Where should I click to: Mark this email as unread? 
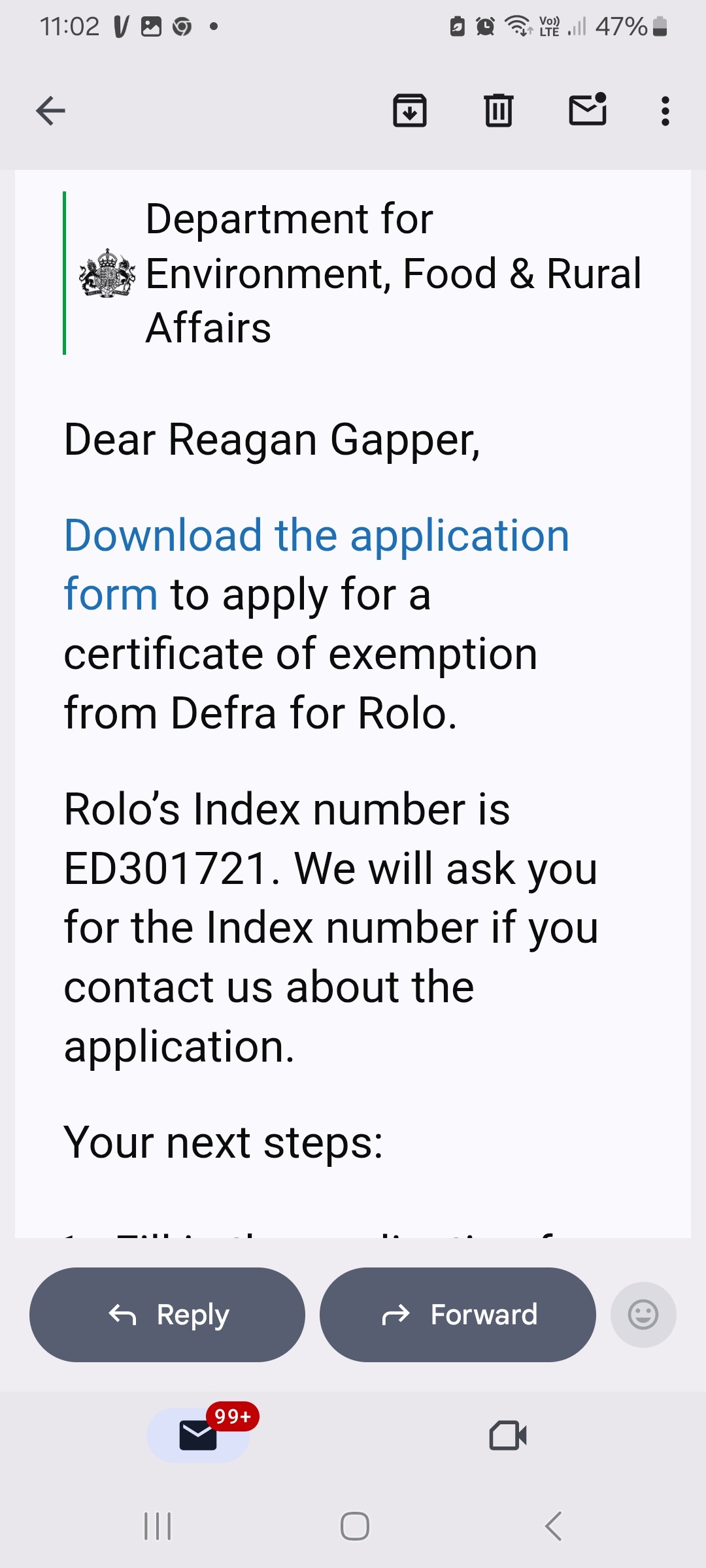588,109
